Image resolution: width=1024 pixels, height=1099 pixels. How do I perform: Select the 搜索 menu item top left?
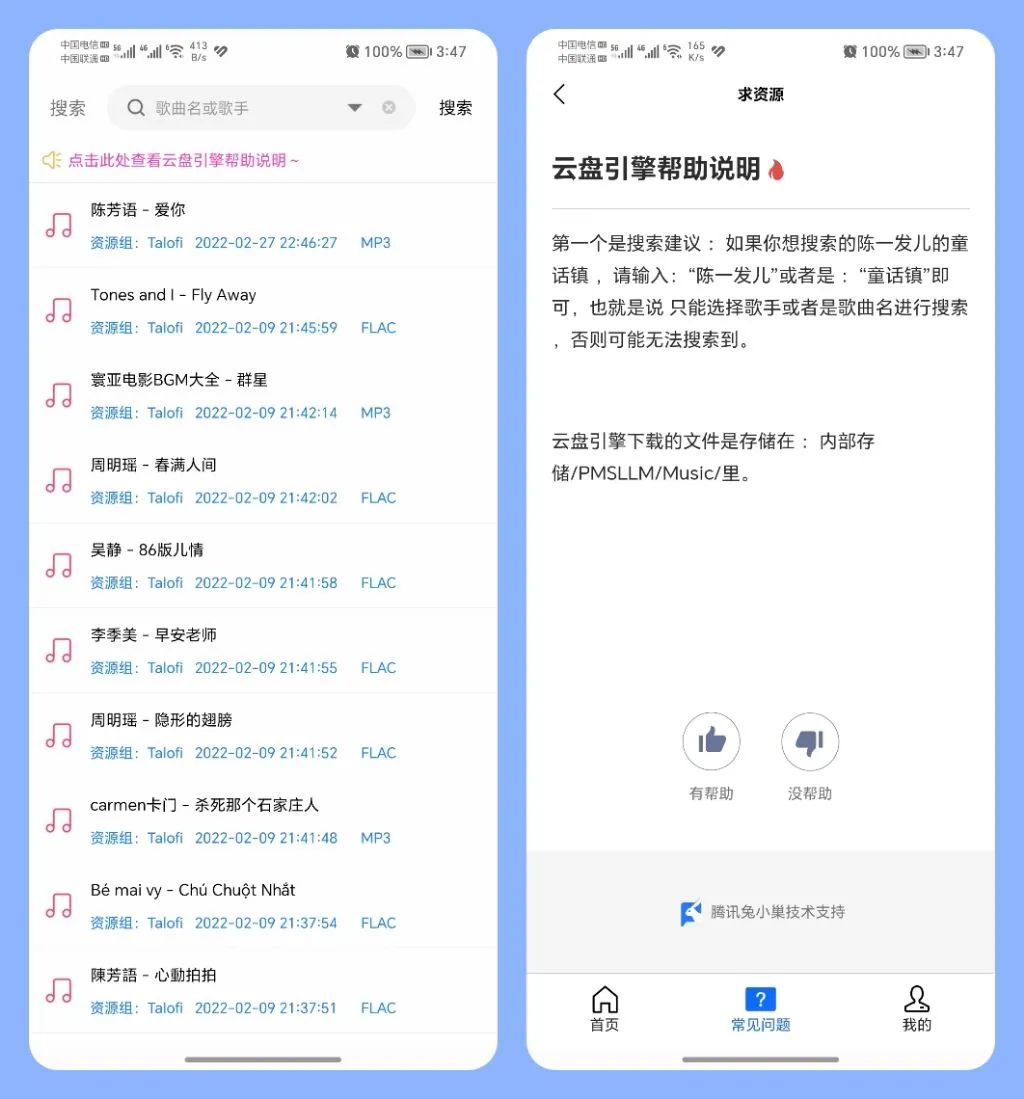(67, 107)
